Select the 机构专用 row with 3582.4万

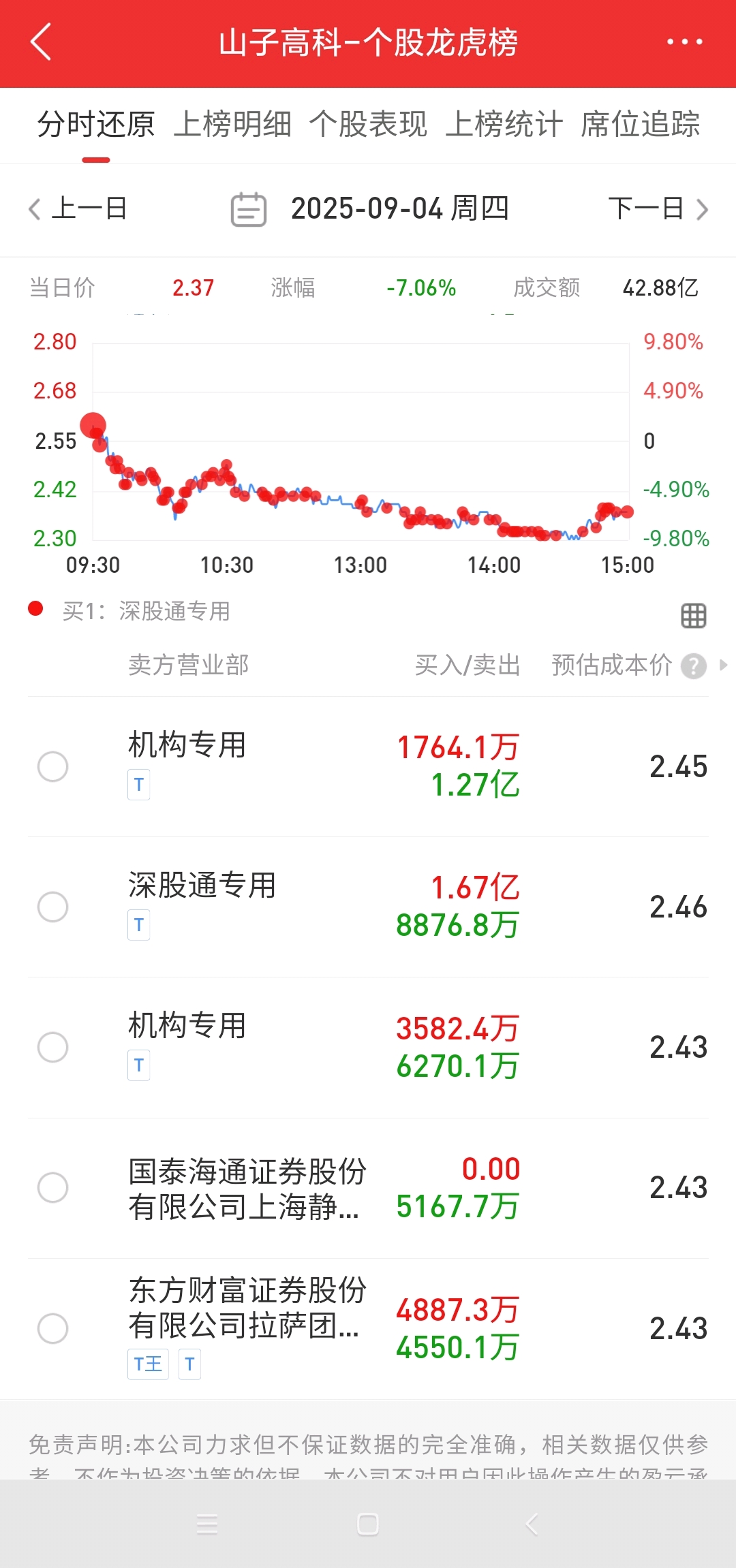368,1048
